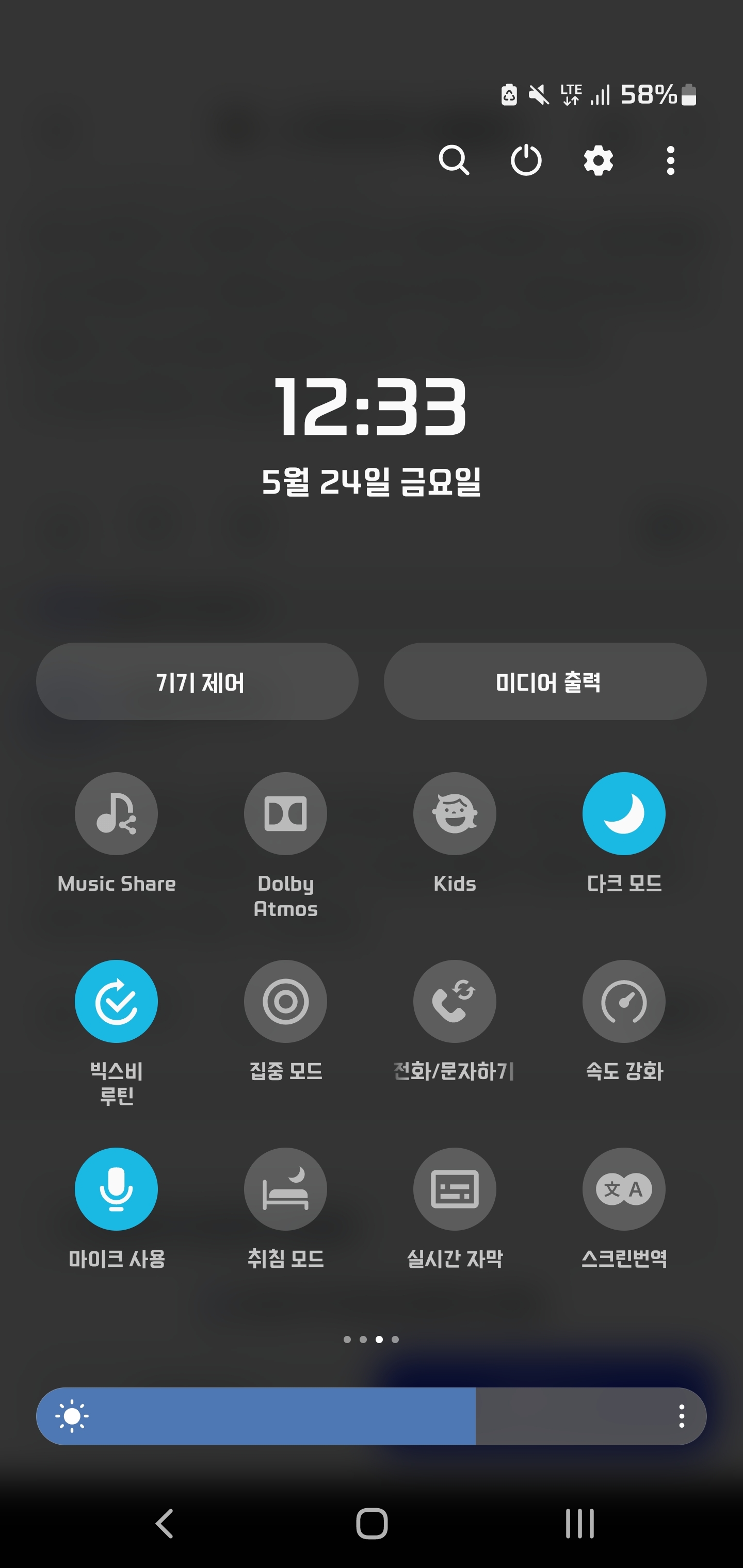Open brightness slider more options
This screenshot has width=743, height=1568.
tap(682, 1416)
